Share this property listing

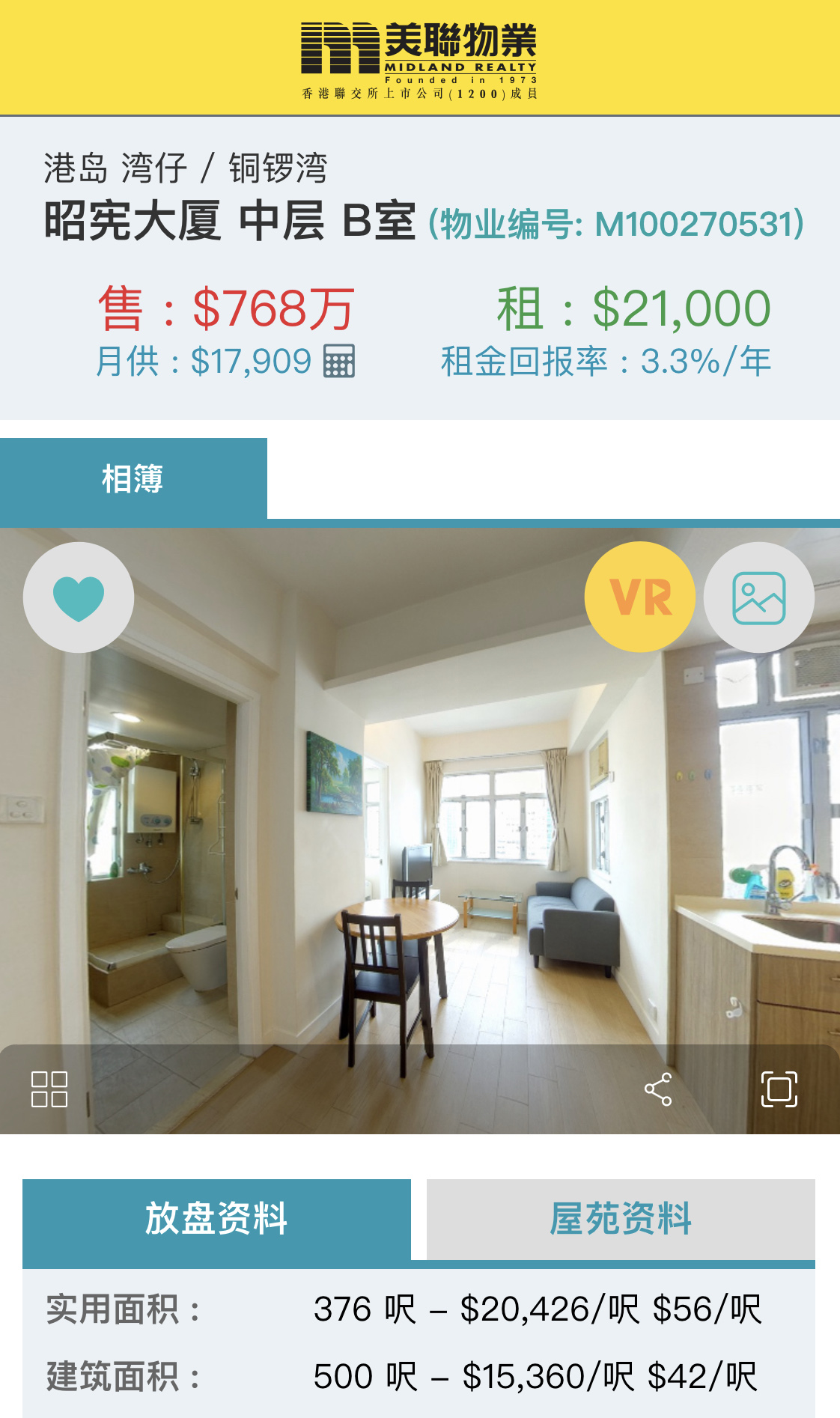click(x=658, y=1089)
